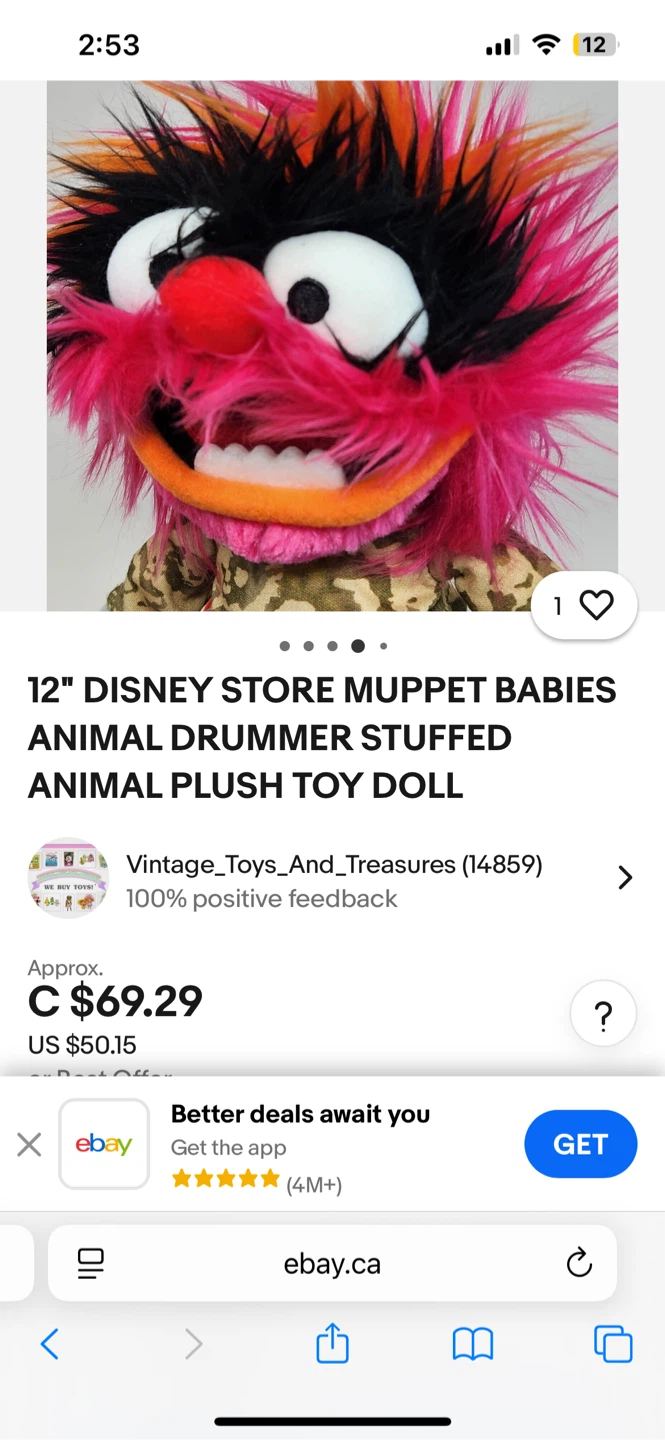This screenshot has height=1440, width=665.
Task: Tap the ebay.ca address bar
Action: 332,1263
